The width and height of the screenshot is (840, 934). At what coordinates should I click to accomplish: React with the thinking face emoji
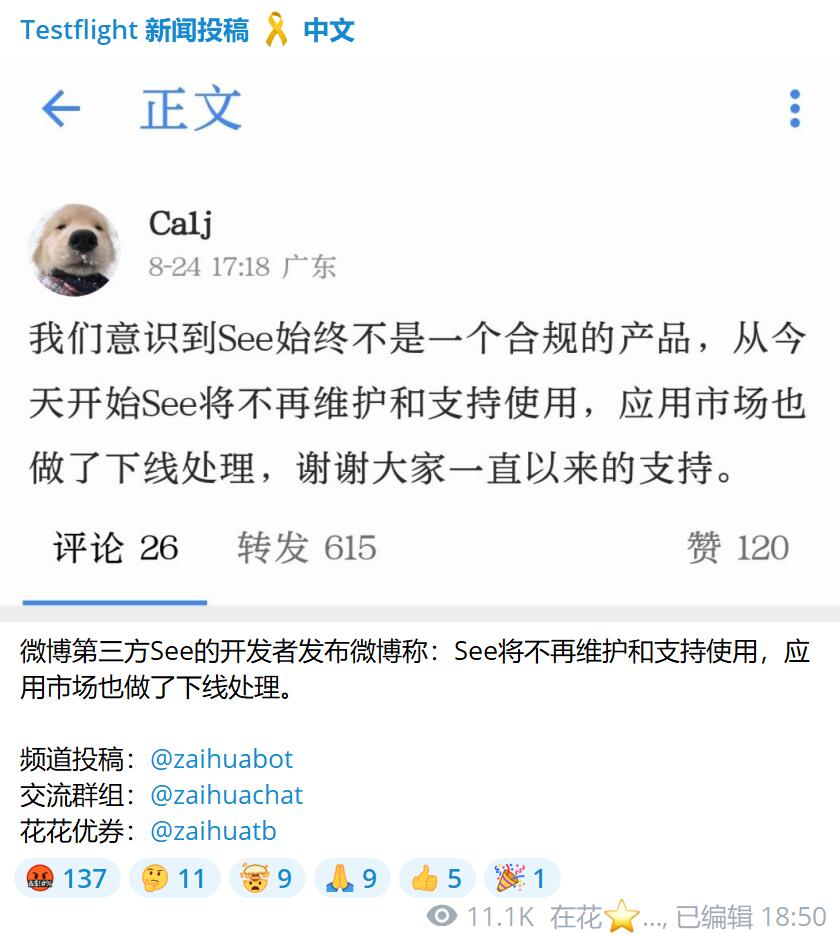pyautogui.click(x=174, y=879)
